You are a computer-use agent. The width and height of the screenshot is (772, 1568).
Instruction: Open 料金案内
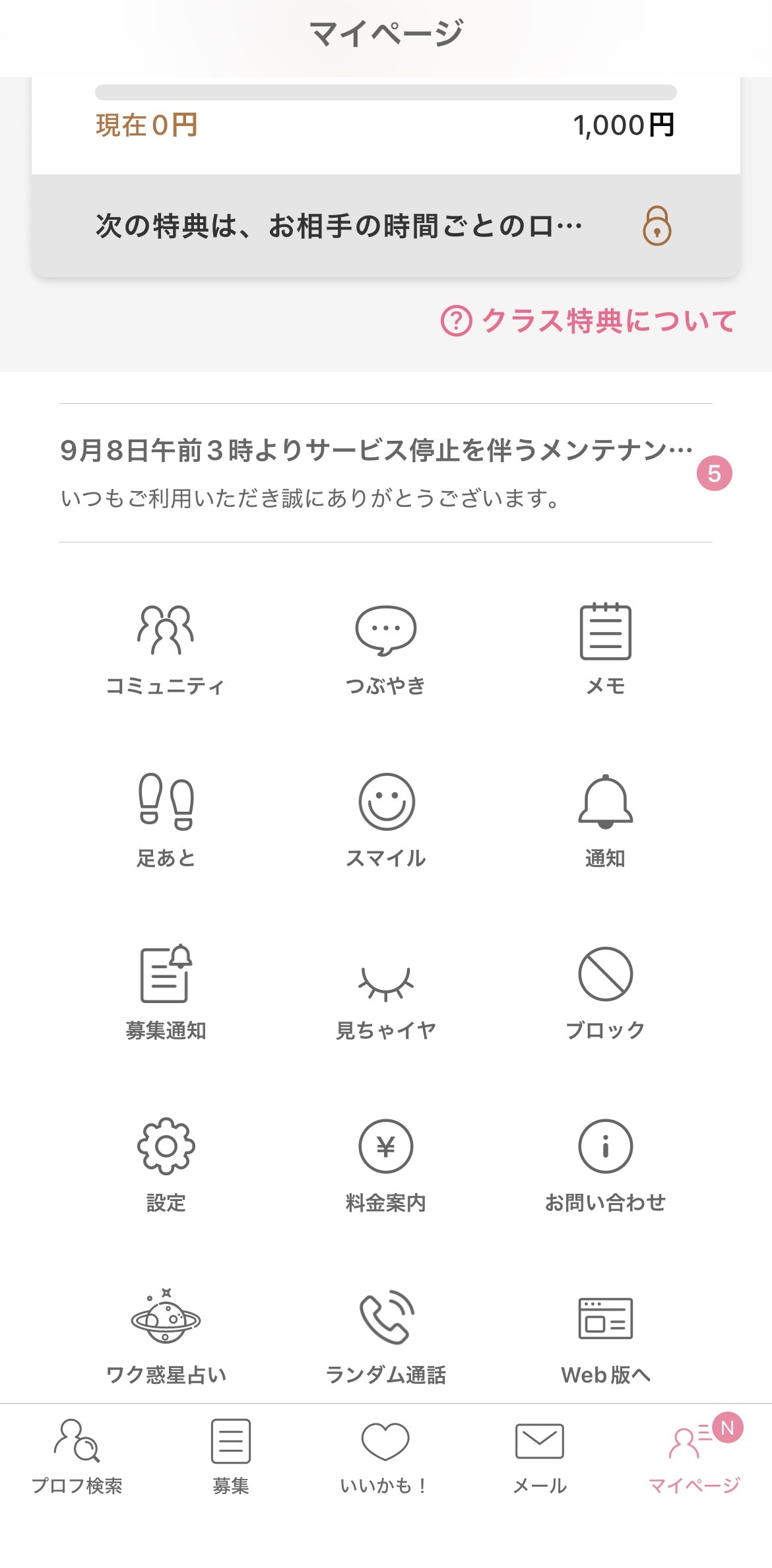pos(386,1165)
